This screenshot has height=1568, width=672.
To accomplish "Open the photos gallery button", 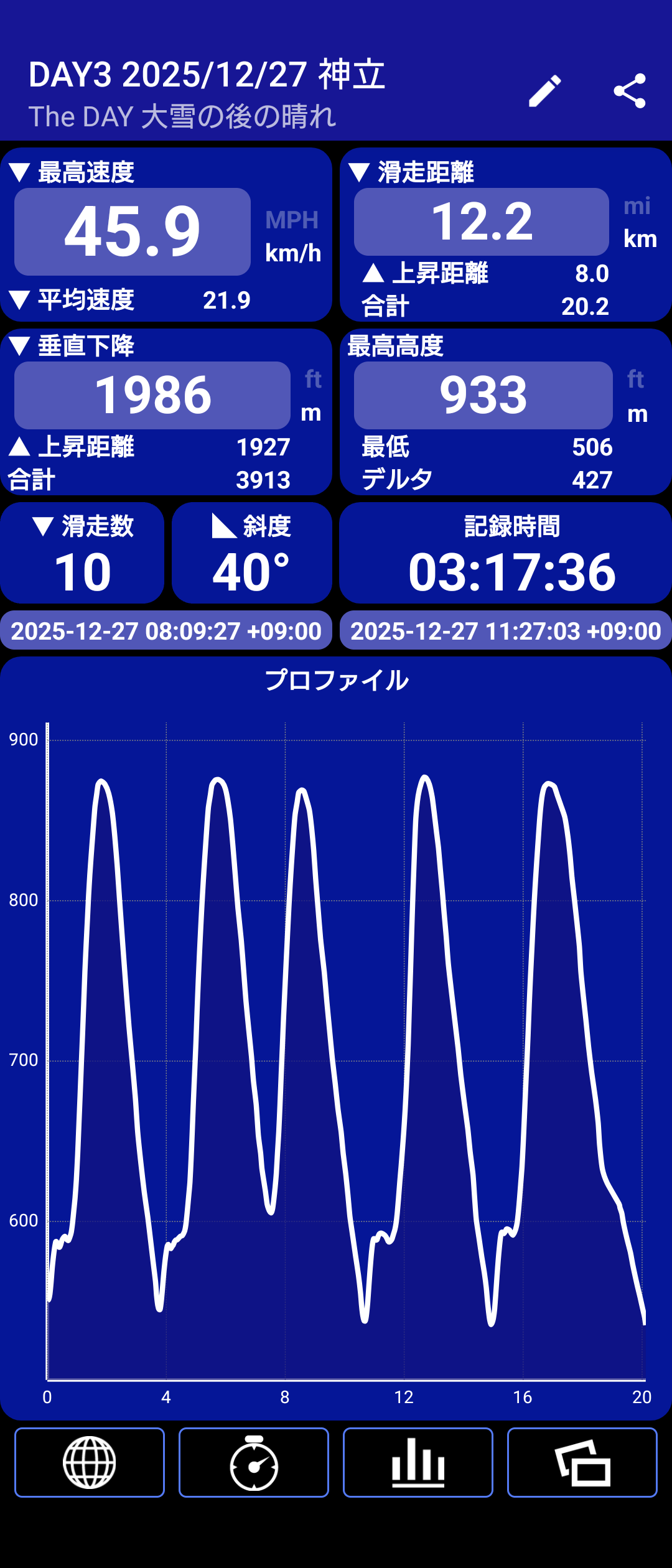I will (582, 1462).
